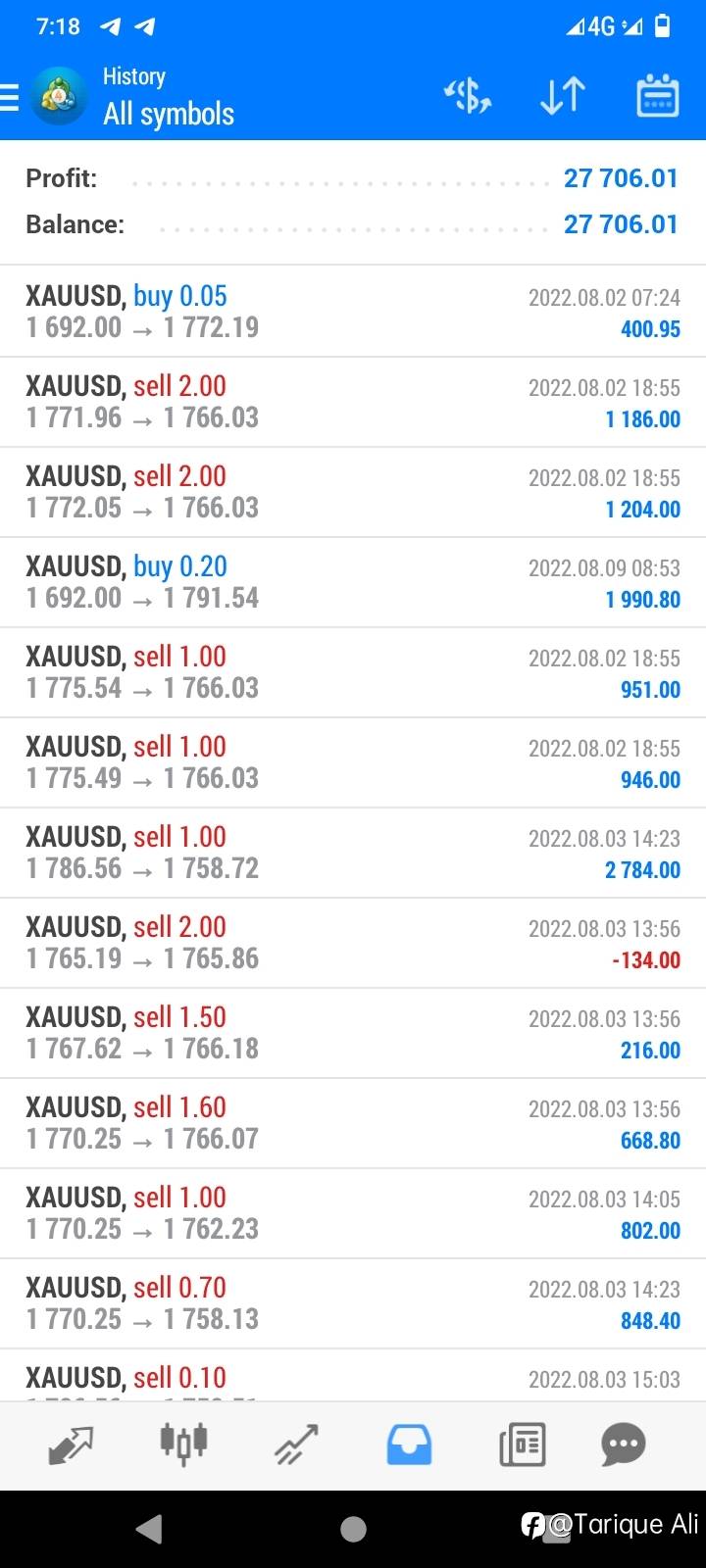Open the symbol filter dollar icon
This screenshot has width=706, height=1568.
click(x=468, y=96)
